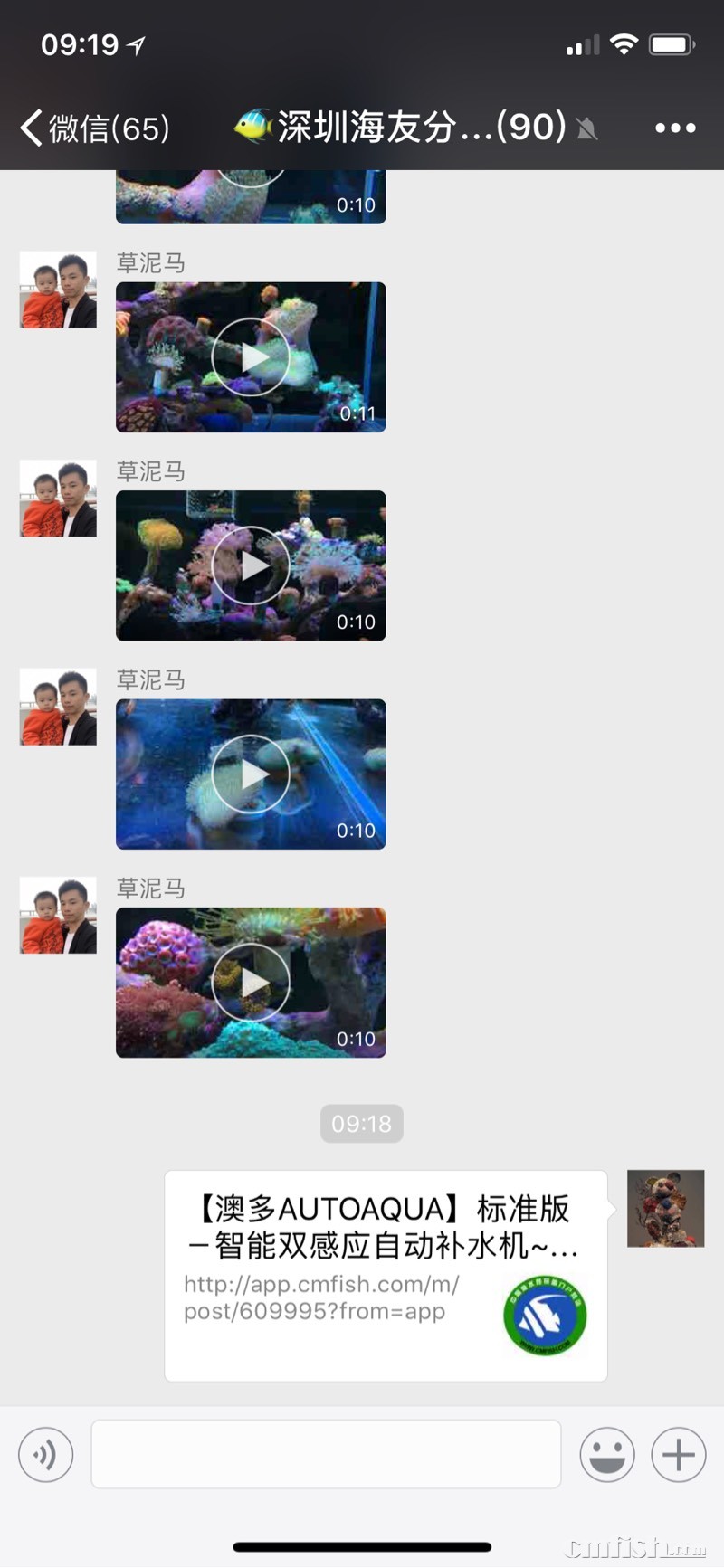Go back to the 微信 chat list
This screenshot has height=1568, width=724.
[95, 128]
